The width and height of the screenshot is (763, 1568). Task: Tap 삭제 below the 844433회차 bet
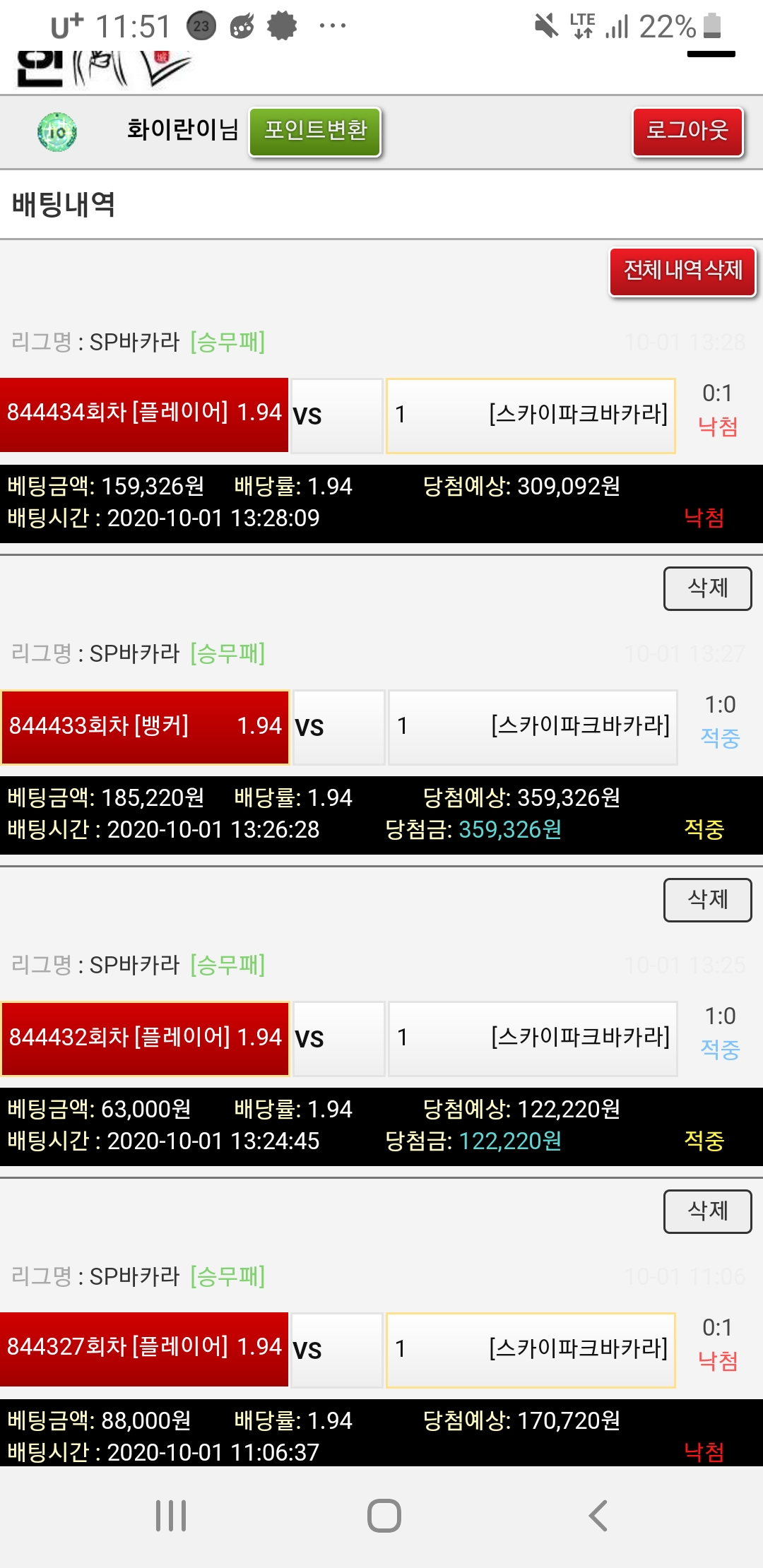coord(707,899)
